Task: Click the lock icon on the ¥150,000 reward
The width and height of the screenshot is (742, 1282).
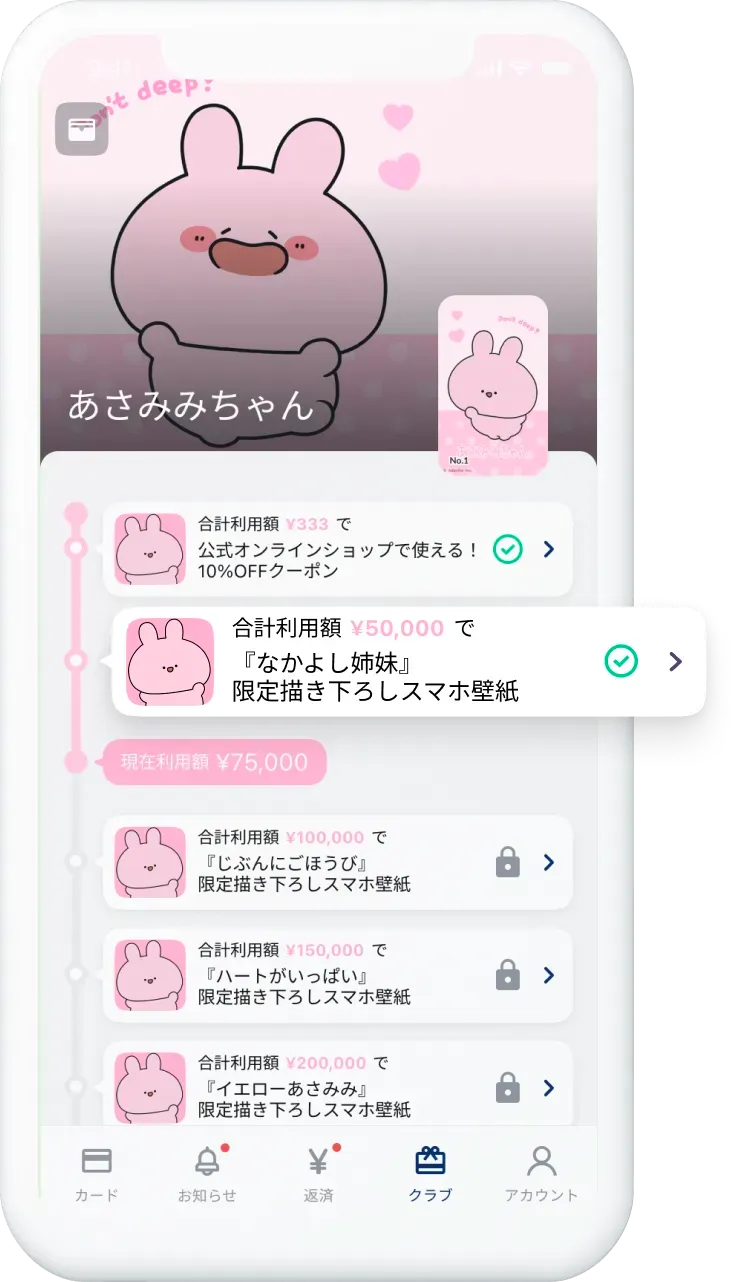Action: click(x=510, y=975)
